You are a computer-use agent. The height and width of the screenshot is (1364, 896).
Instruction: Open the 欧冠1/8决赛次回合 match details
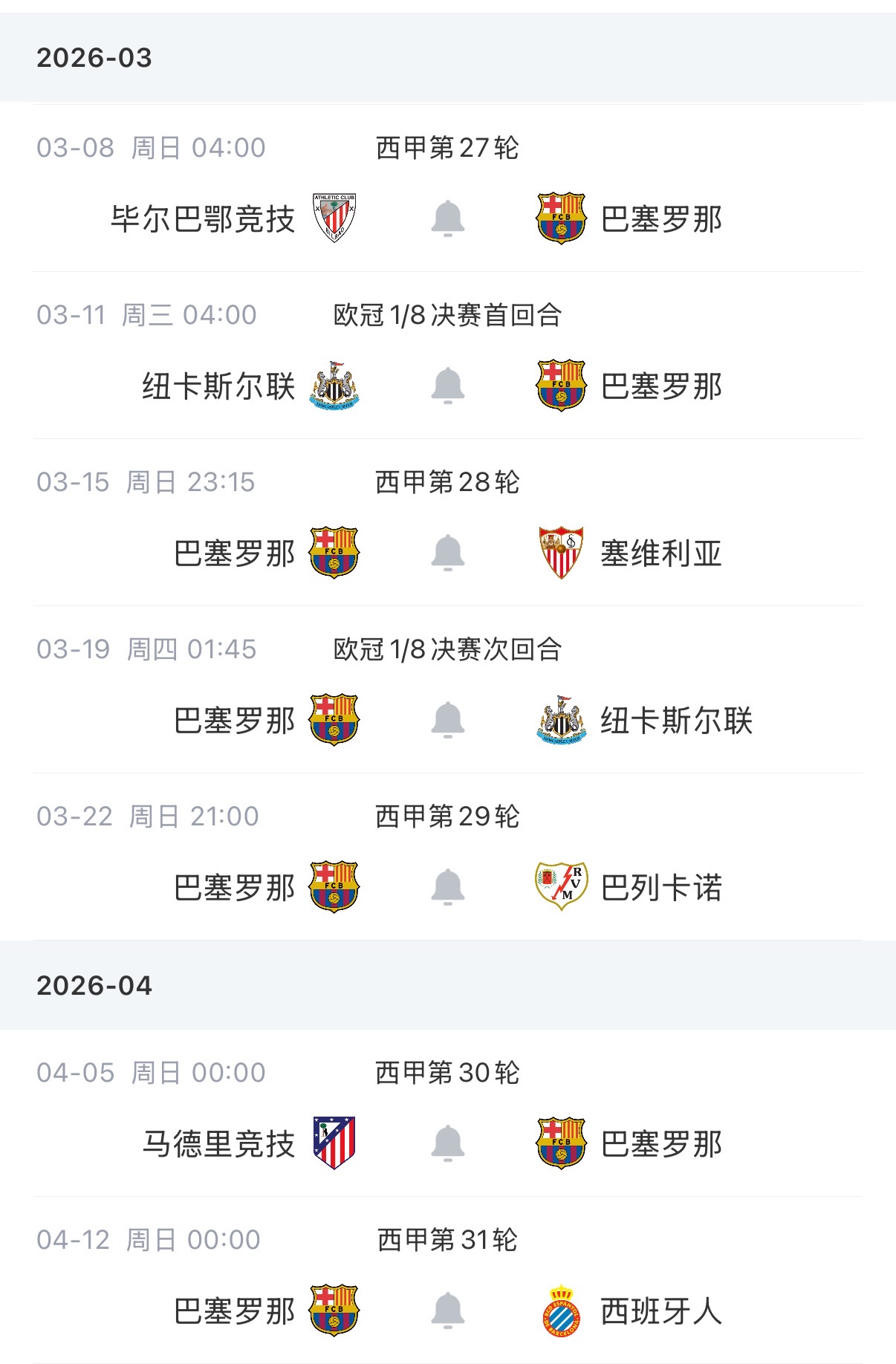447,650
